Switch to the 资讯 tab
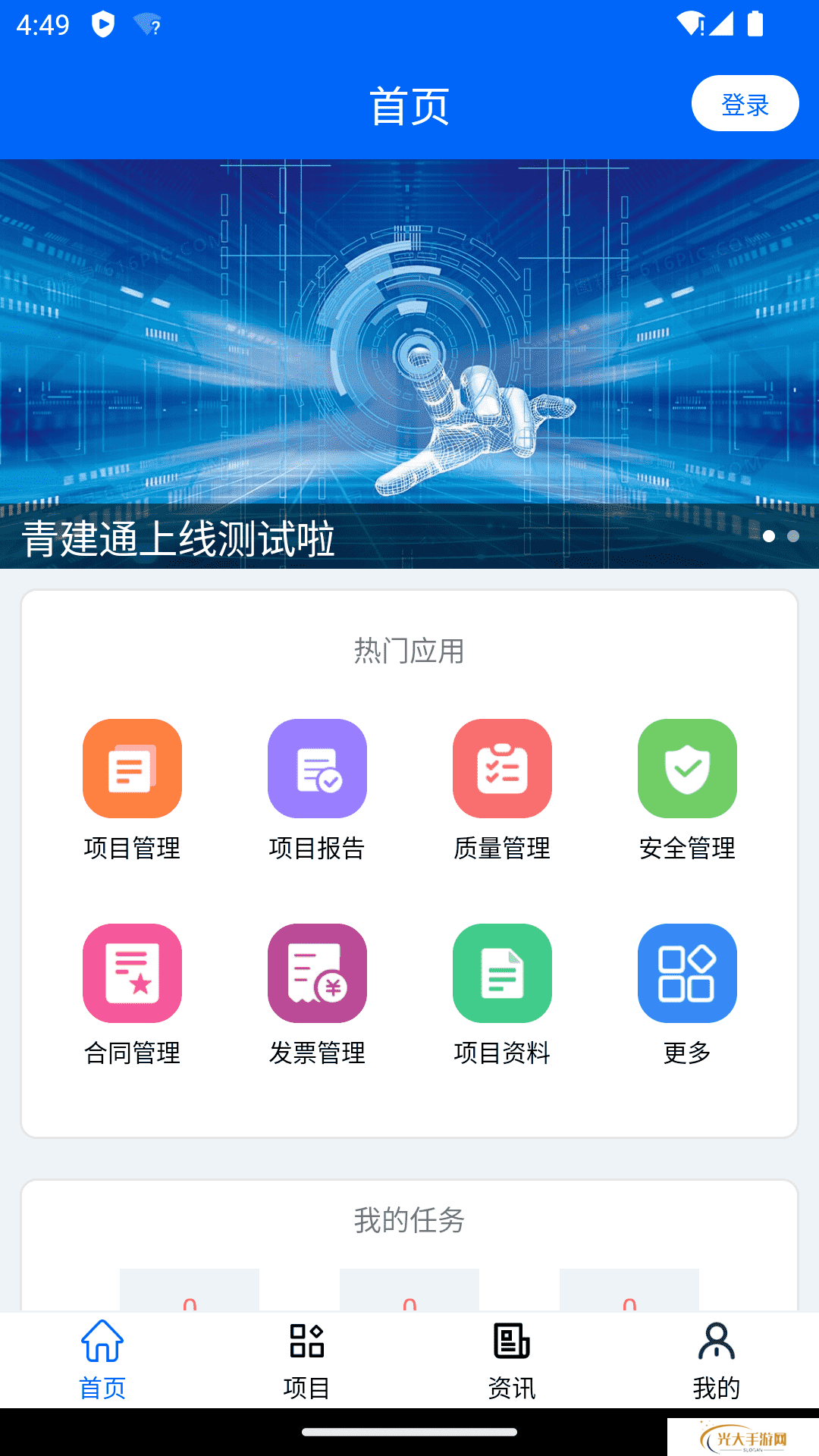Image resolution: width=819 pixels, height=1456 pixels. point(512,1359)
